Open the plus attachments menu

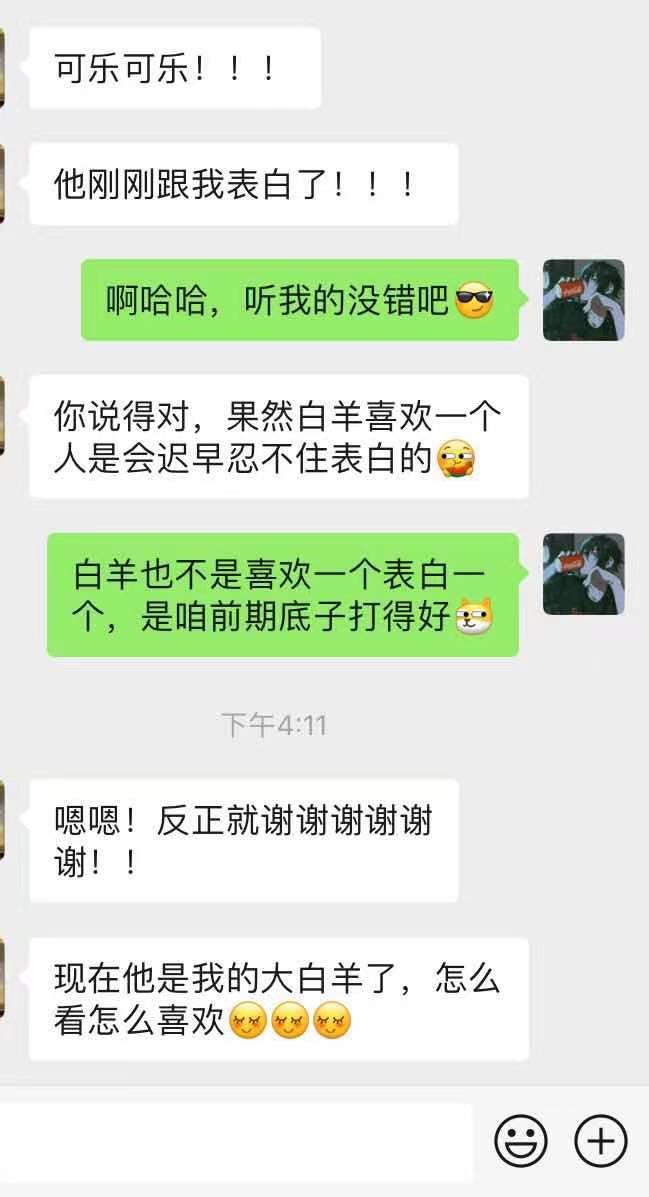point(600,1140)
